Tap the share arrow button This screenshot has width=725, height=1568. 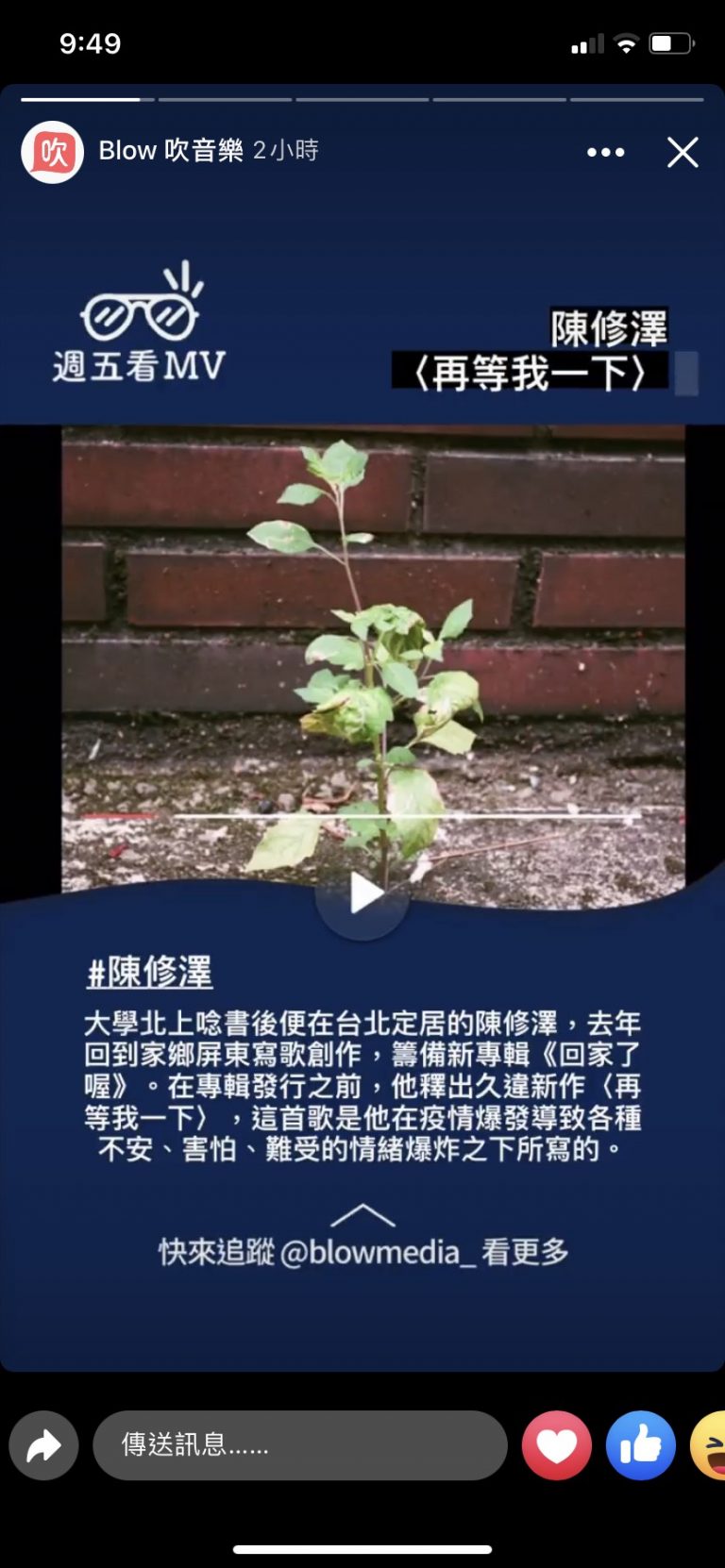[43, 1445]
